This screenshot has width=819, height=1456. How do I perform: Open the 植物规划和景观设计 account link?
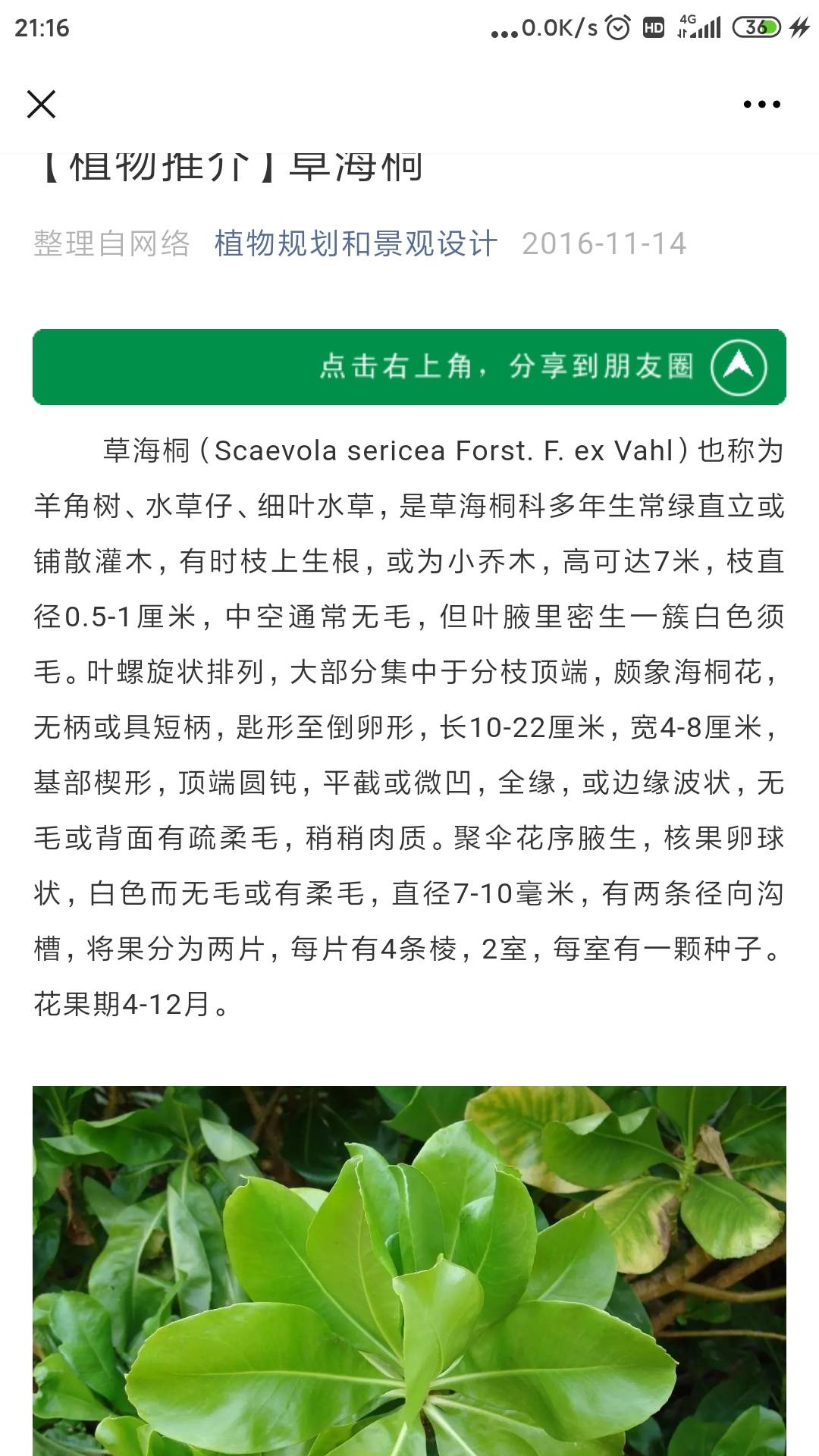356,244
